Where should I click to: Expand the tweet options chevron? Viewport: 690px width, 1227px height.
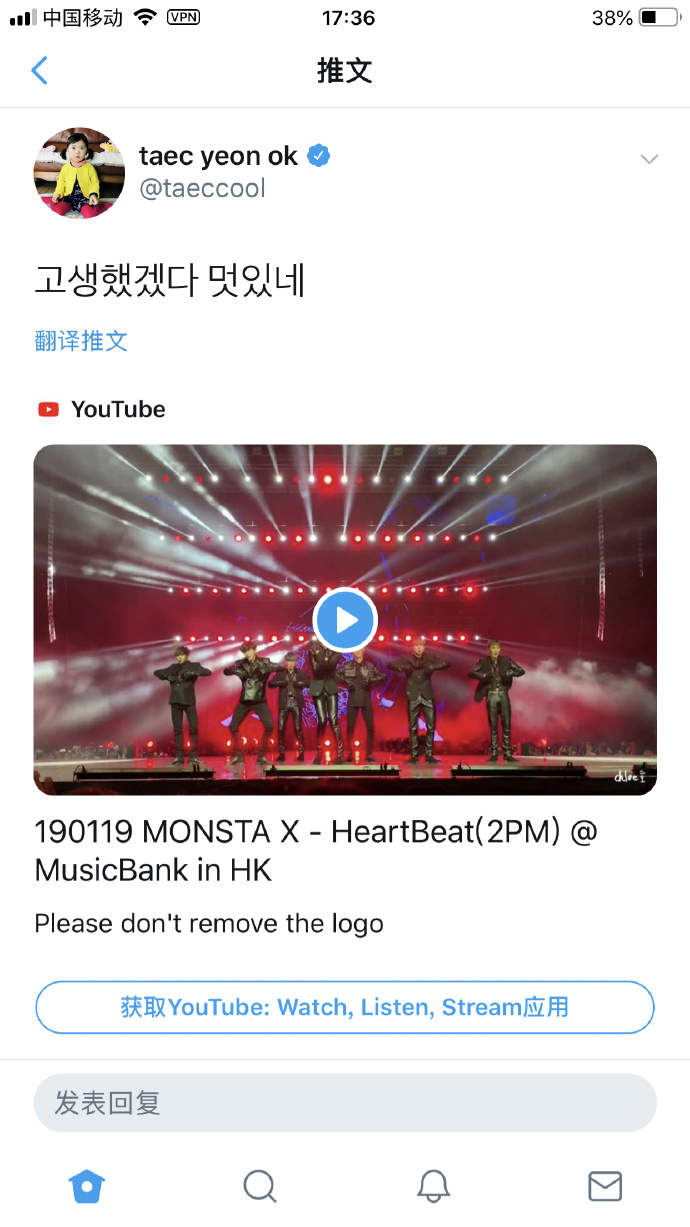649,159
